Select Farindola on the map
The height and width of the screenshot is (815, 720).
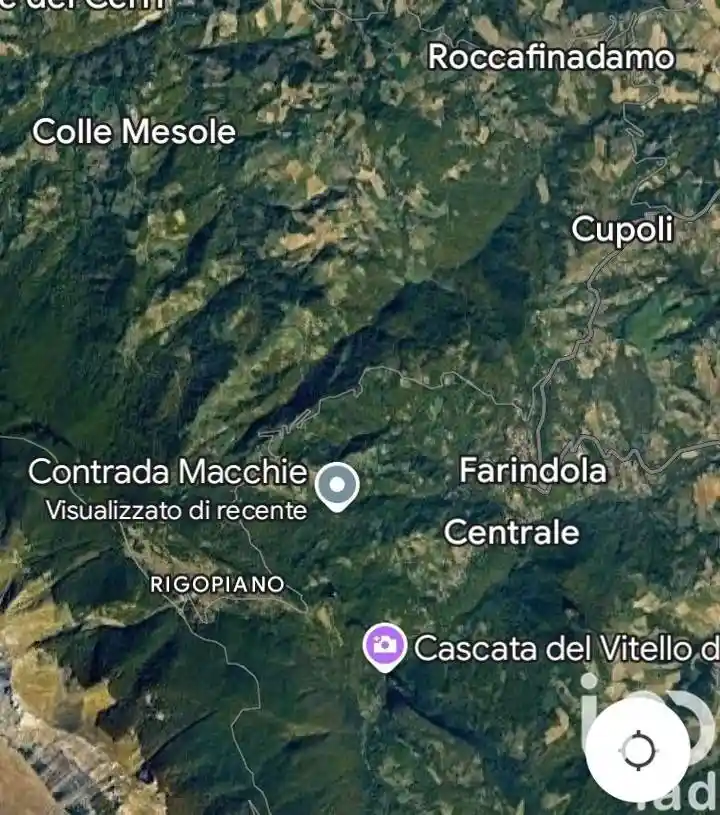tap(535, 468)
